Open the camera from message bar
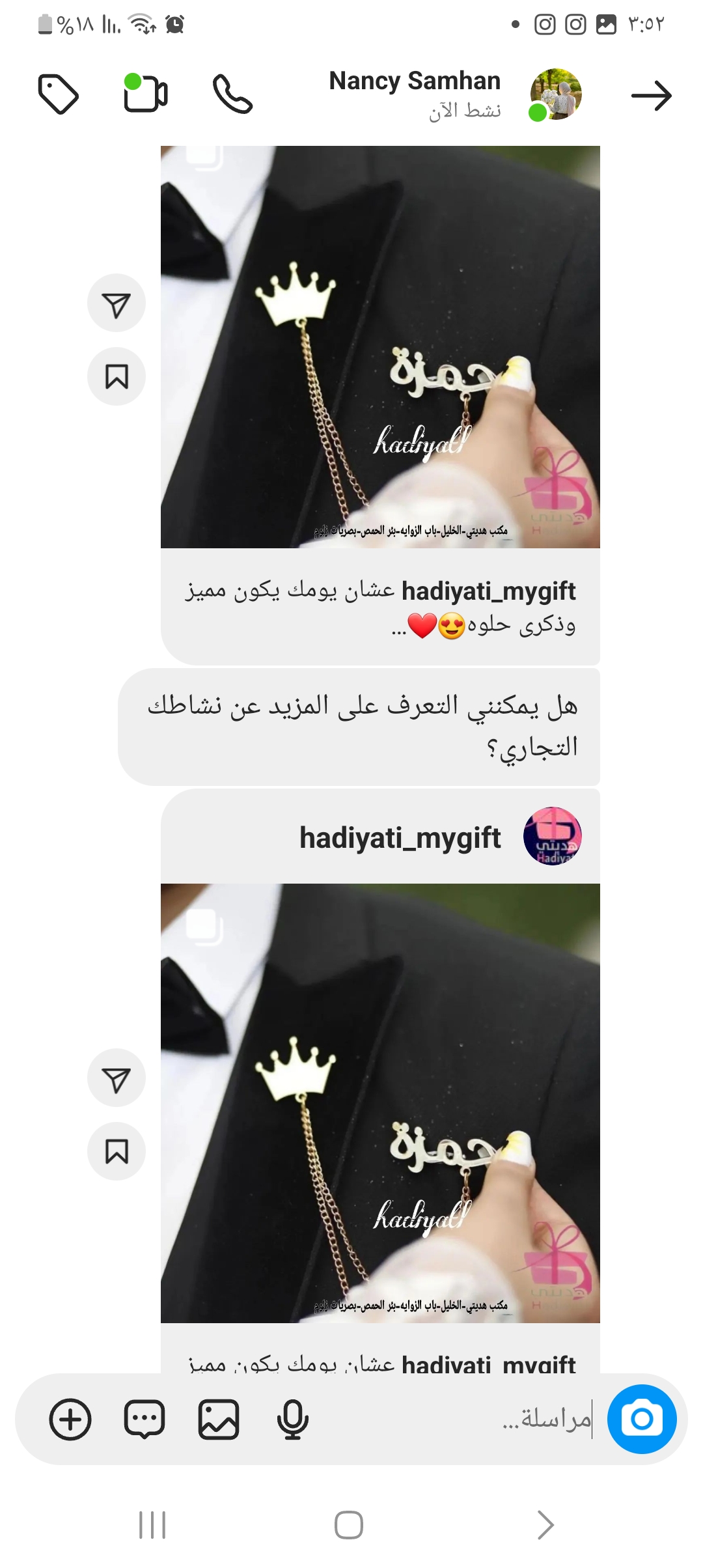 point(642,1419)
